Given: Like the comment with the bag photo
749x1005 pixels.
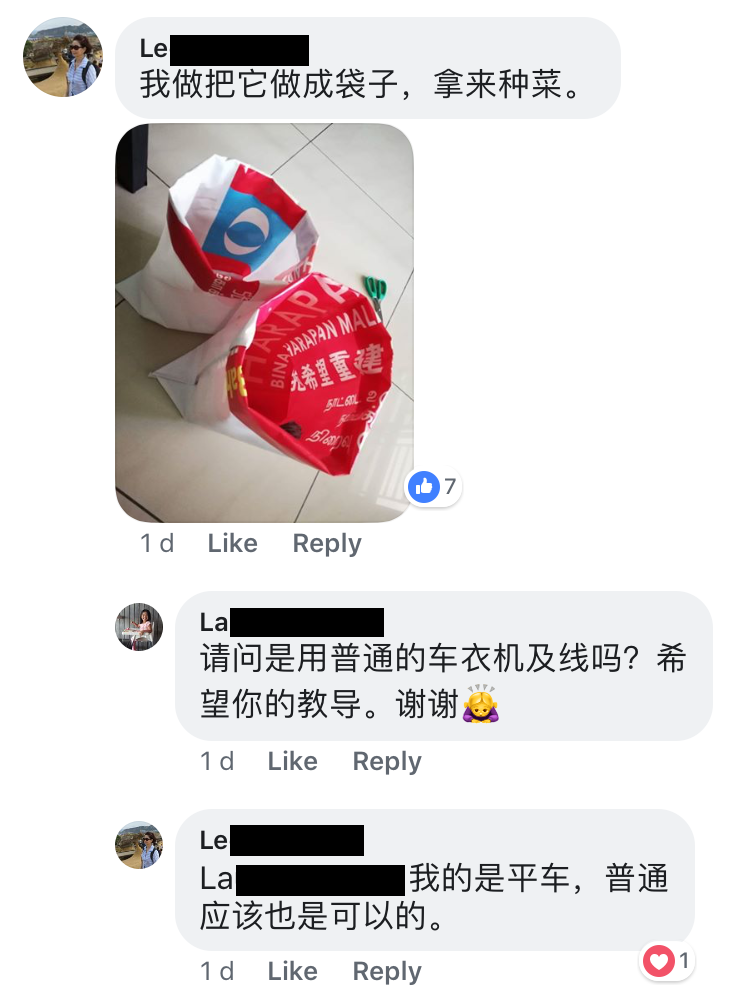Looking at the screenshot, I should click(232, 544).
